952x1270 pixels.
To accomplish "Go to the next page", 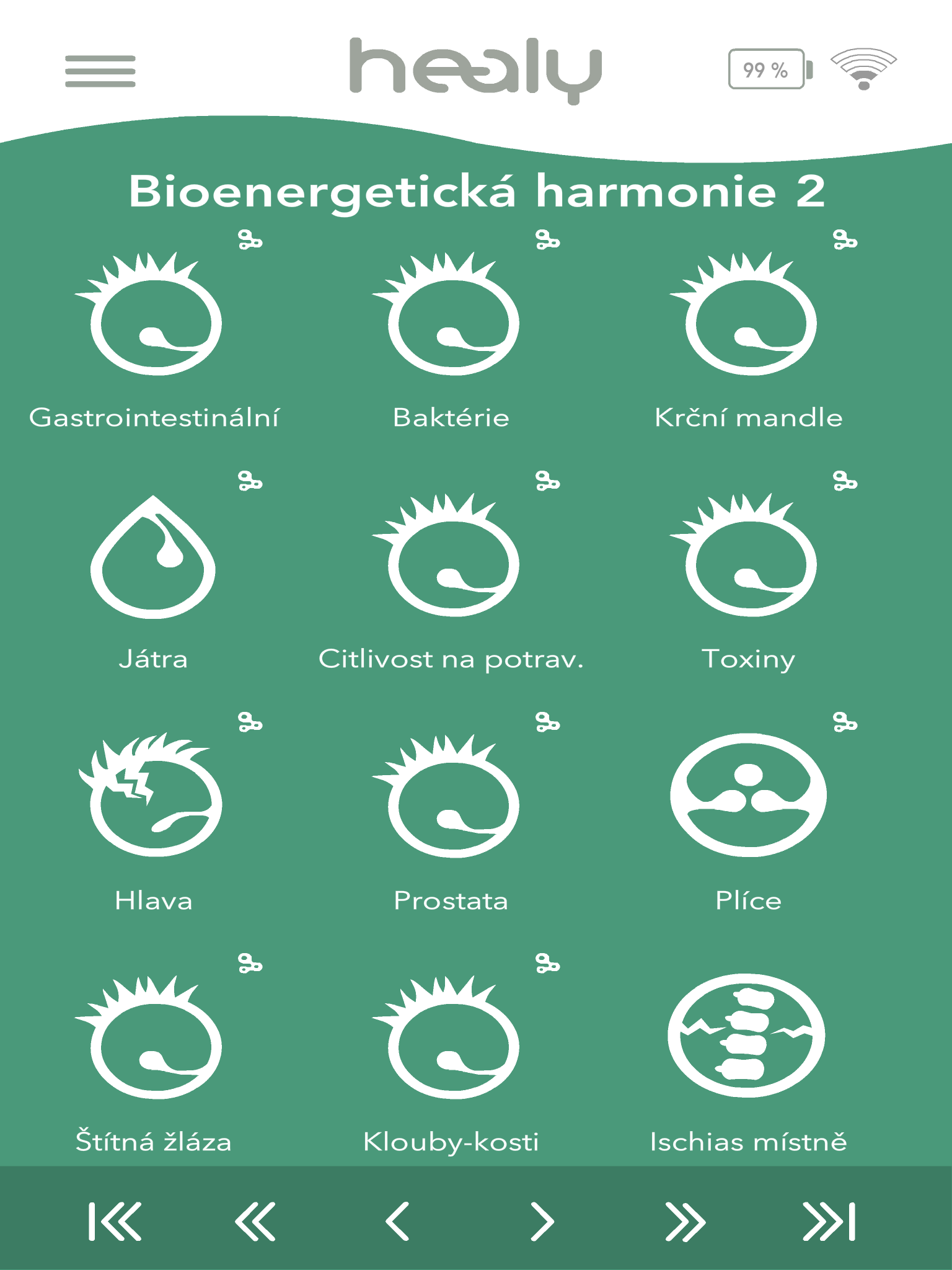I will (x=542, y=1222).
